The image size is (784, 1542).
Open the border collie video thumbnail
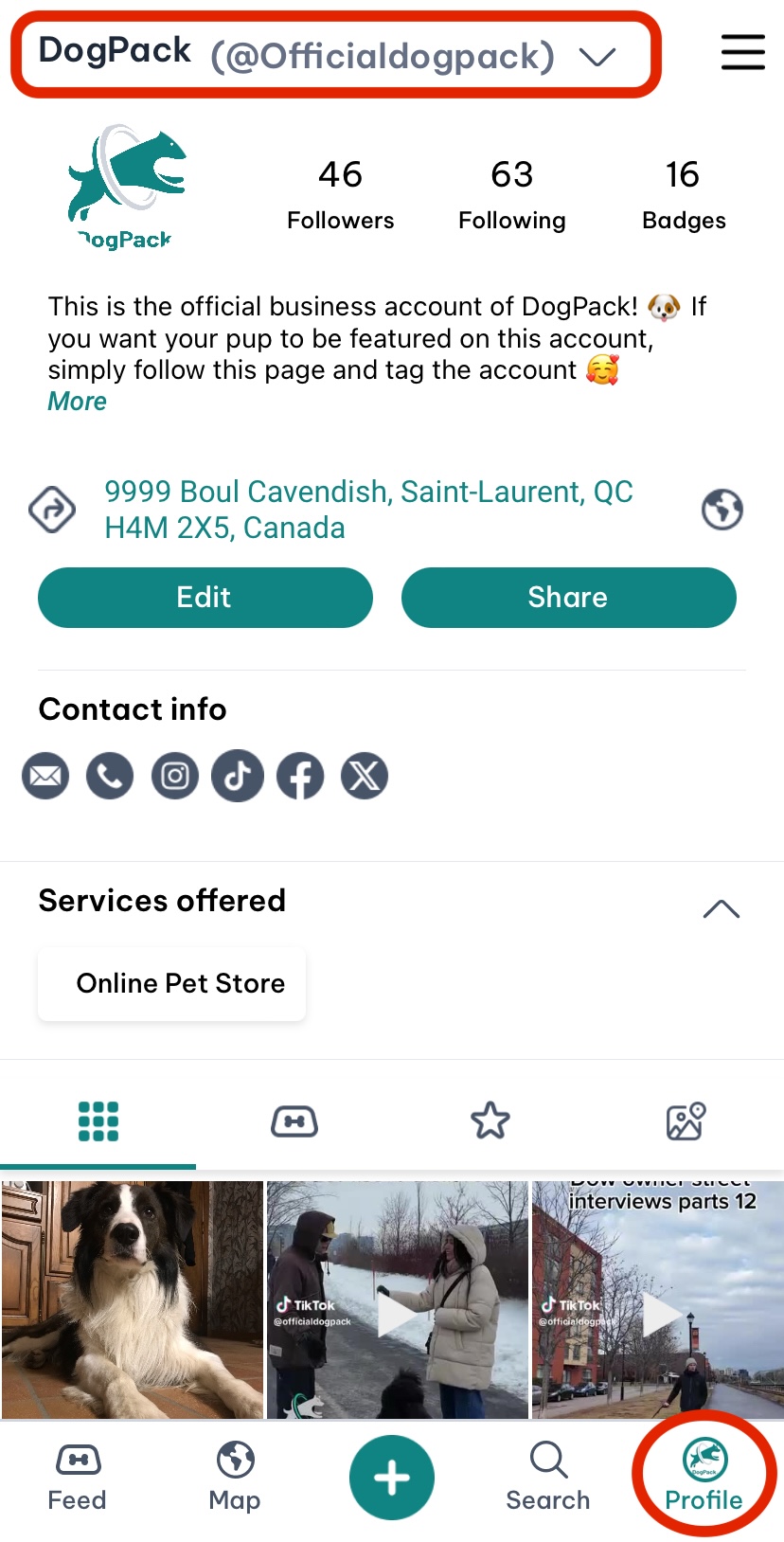click(132, 1298)
